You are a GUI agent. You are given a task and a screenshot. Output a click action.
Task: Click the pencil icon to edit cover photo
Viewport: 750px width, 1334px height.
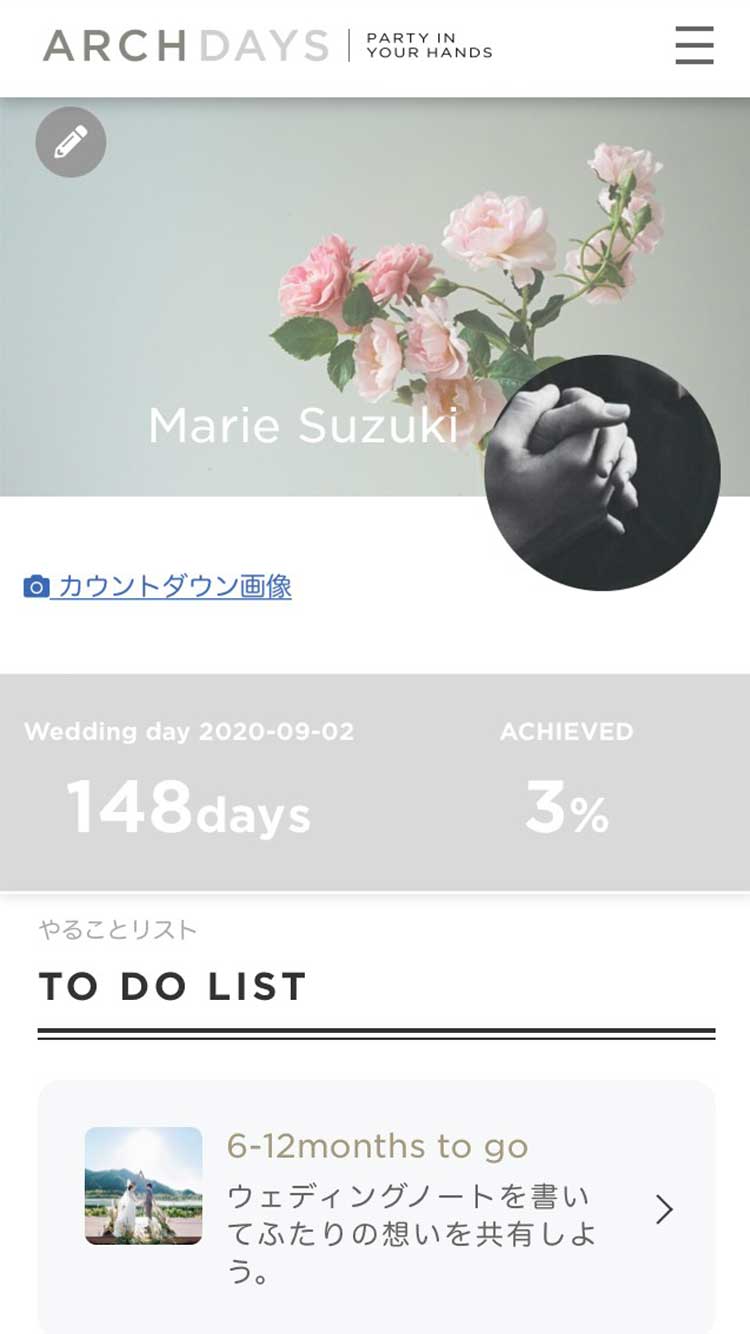pos(70,142)
